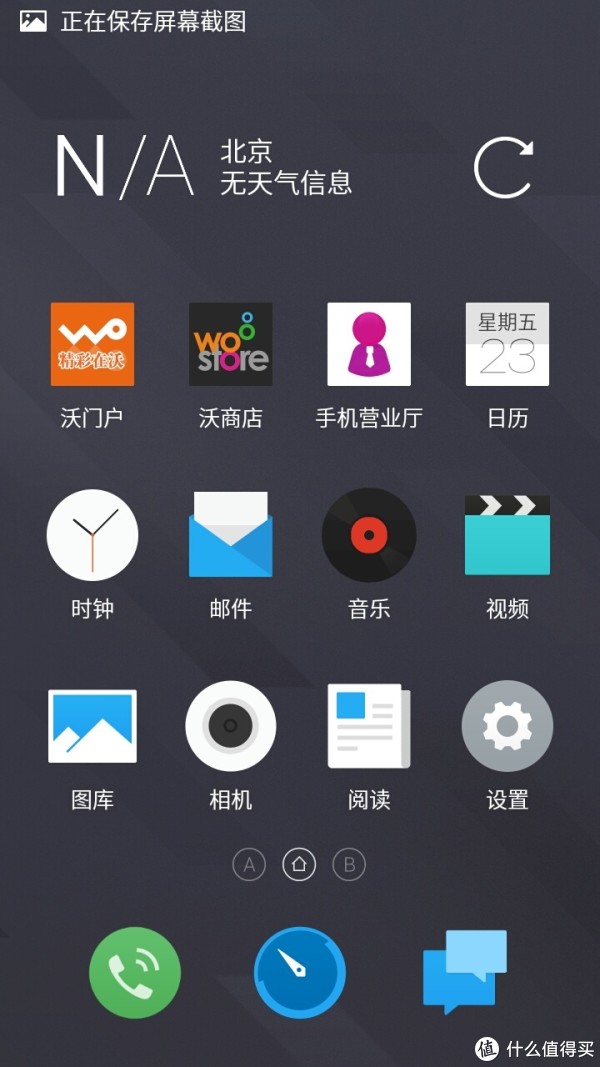Open the 图库 gallery app
Viewport: 600px width, 1067px height.
click(92, 726)
